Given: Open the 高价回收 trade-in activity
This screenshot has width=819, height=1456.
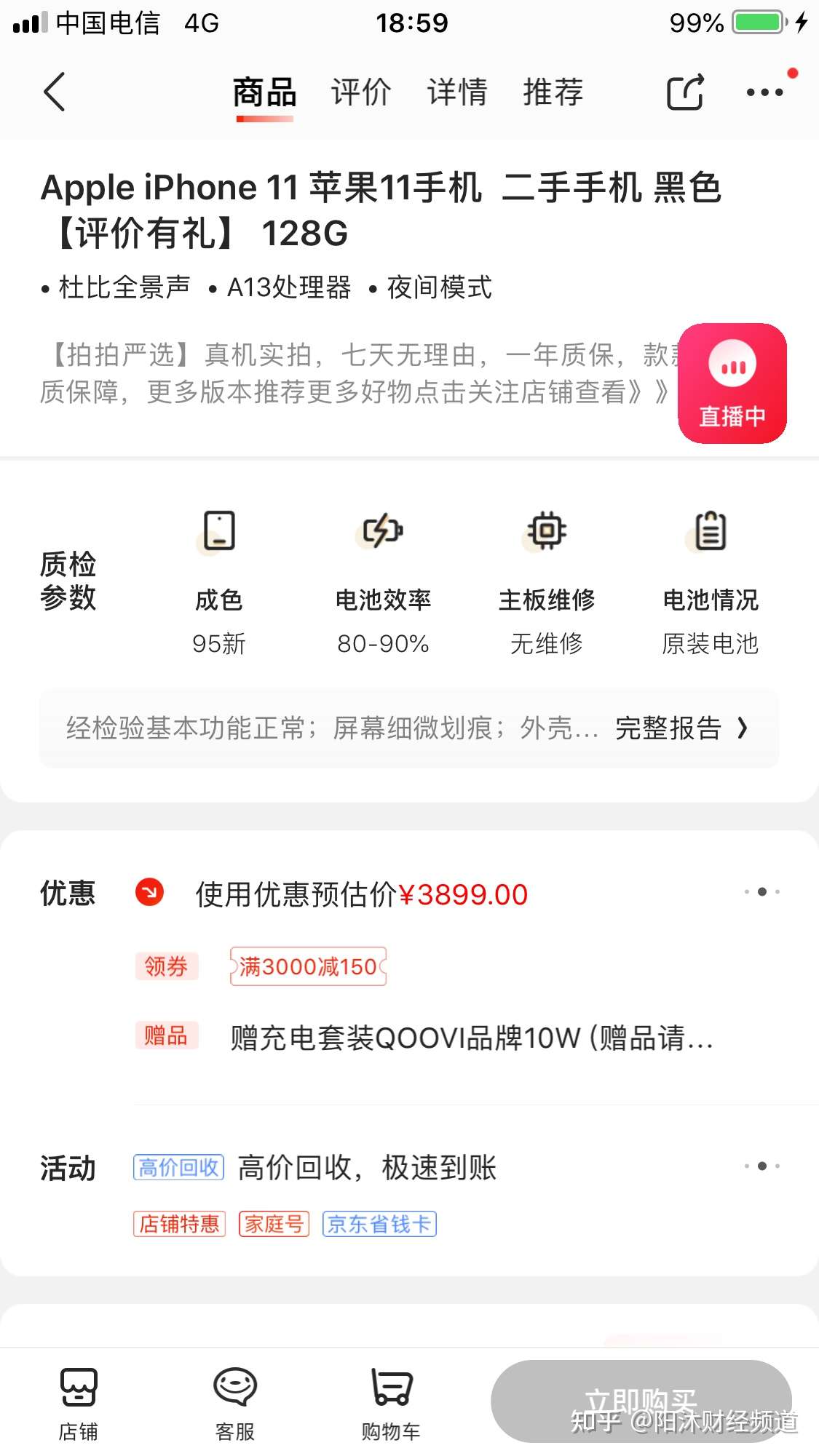Looking at the screenshot, I should tap(179, 1167).
